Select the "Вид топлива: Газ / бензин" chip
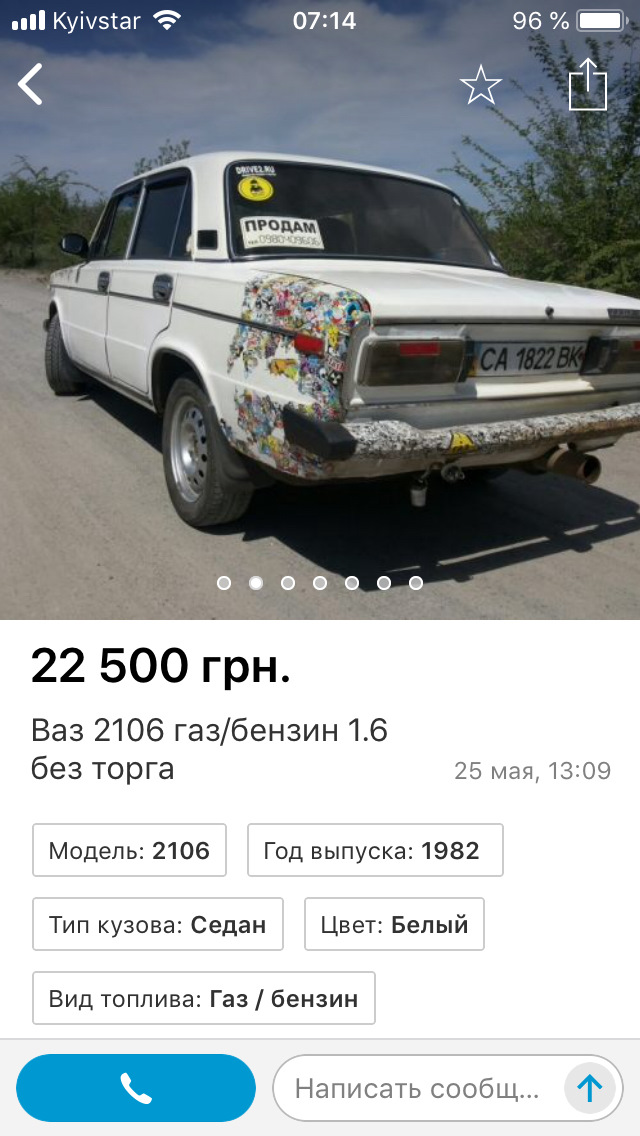The height and width of the screenshot is (1136, 640). 204,998
